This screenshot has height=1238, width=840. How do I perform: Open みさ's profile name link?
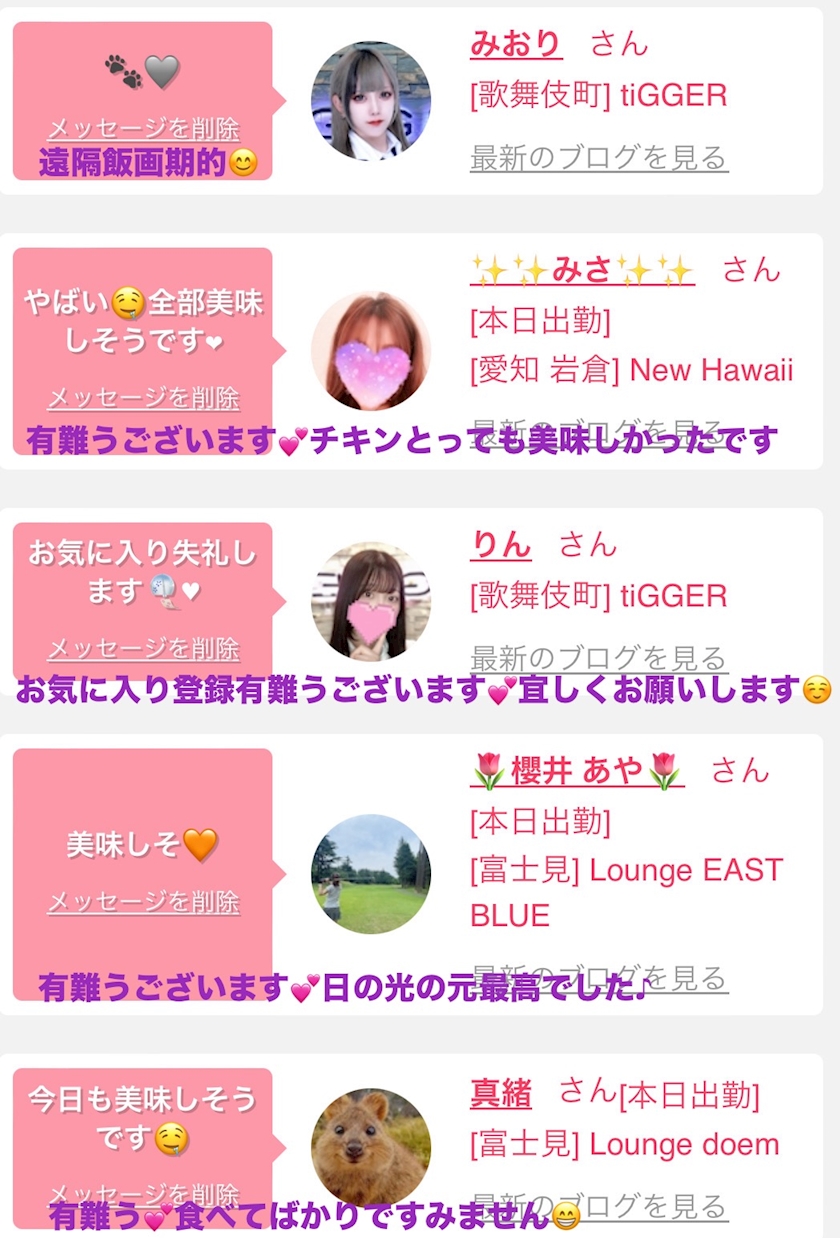(x=582, y=270)
